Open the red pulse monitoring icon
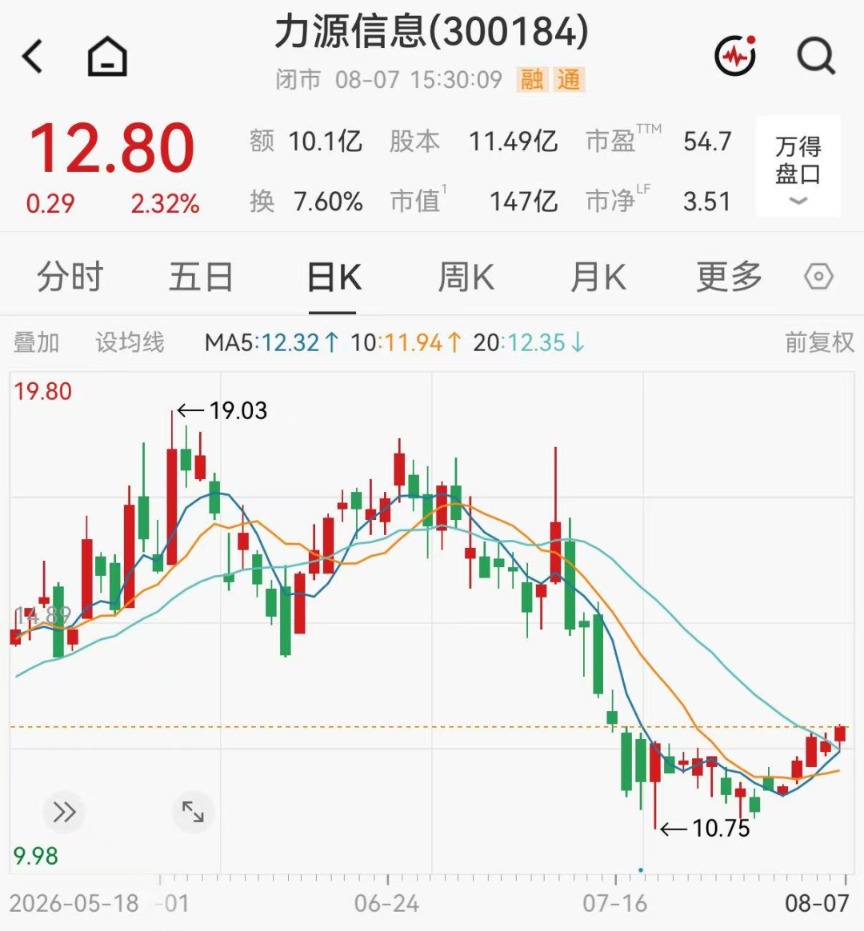The height and width of the screenshot is (931, 864). pyautogui.click(x=735, y=56)
